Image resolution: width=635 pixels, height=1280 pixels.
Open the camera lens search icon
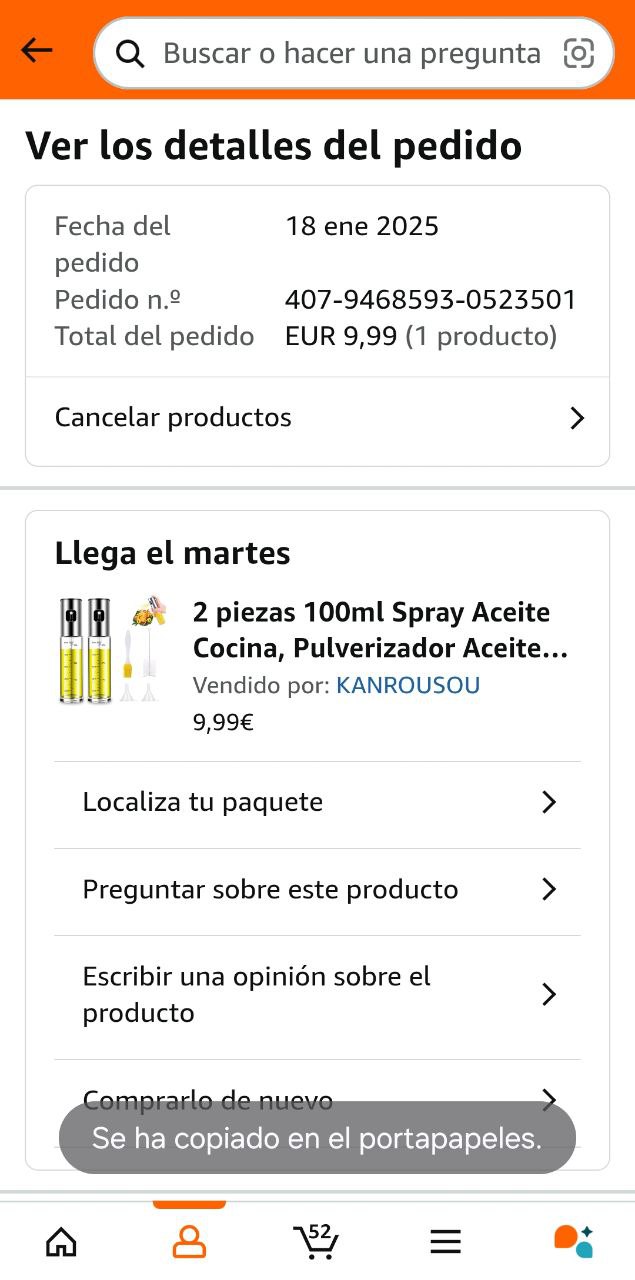[579, 53]
